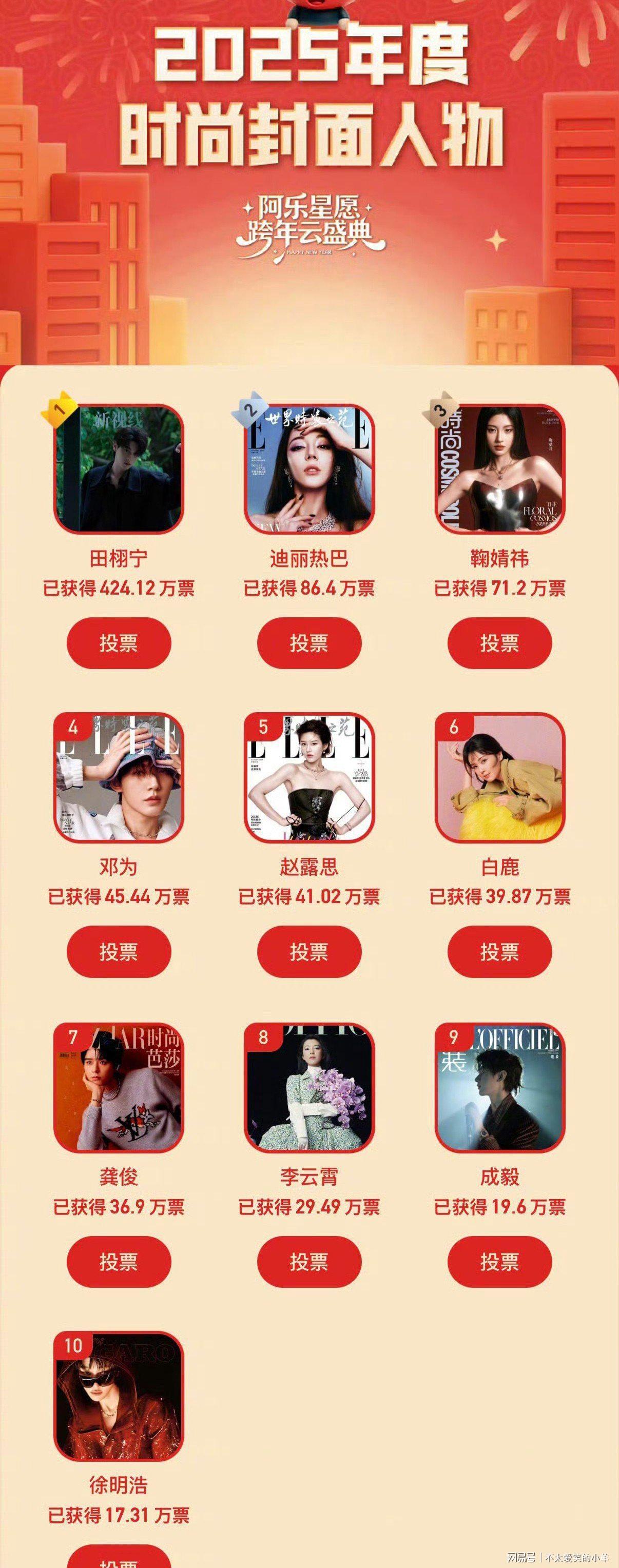View 邓为's cover photo
The width and height of the screenshot is (619, 1568).
[119, 778]
